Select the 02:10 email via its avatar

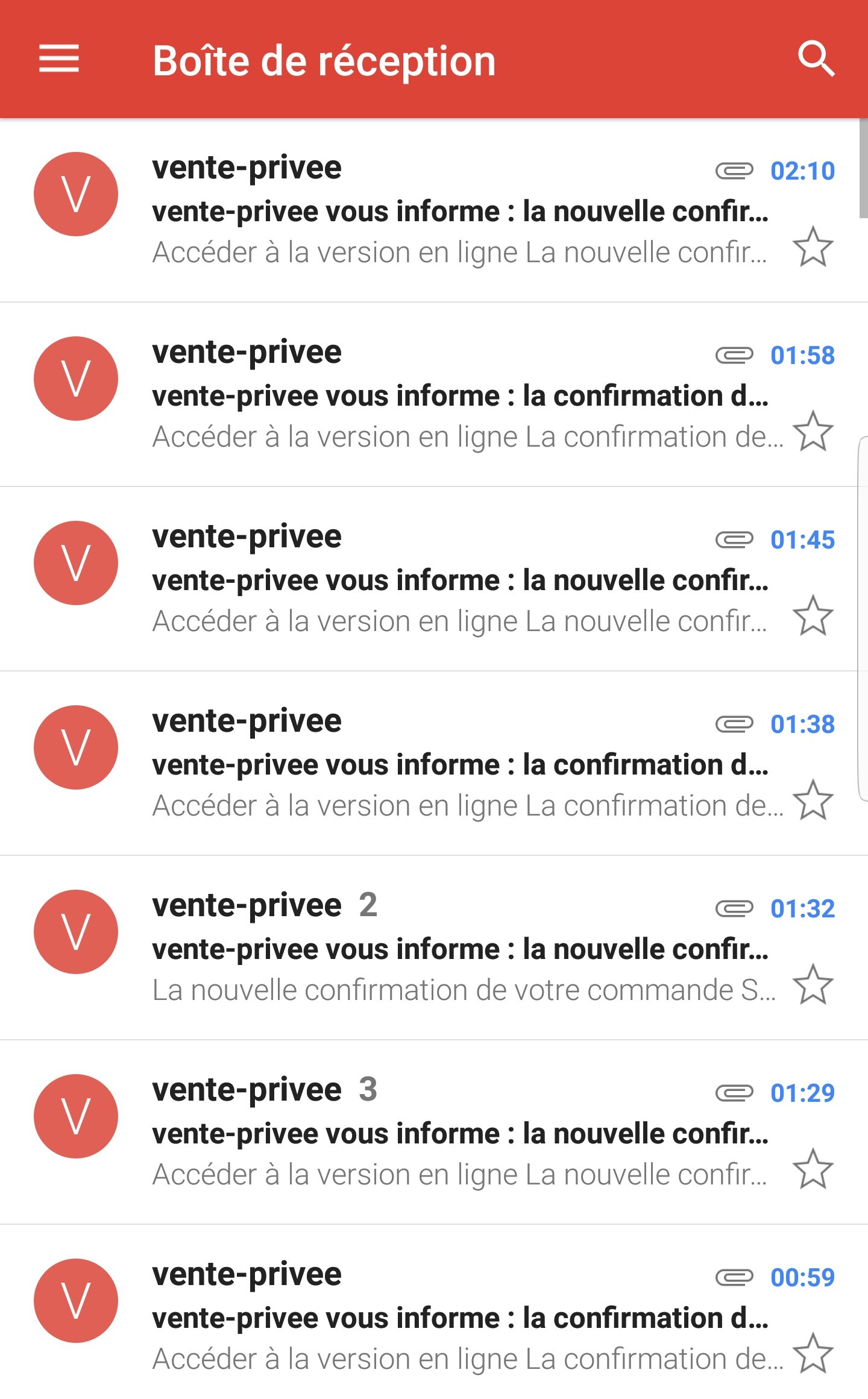pyautogui.click(x=76, y=194)
